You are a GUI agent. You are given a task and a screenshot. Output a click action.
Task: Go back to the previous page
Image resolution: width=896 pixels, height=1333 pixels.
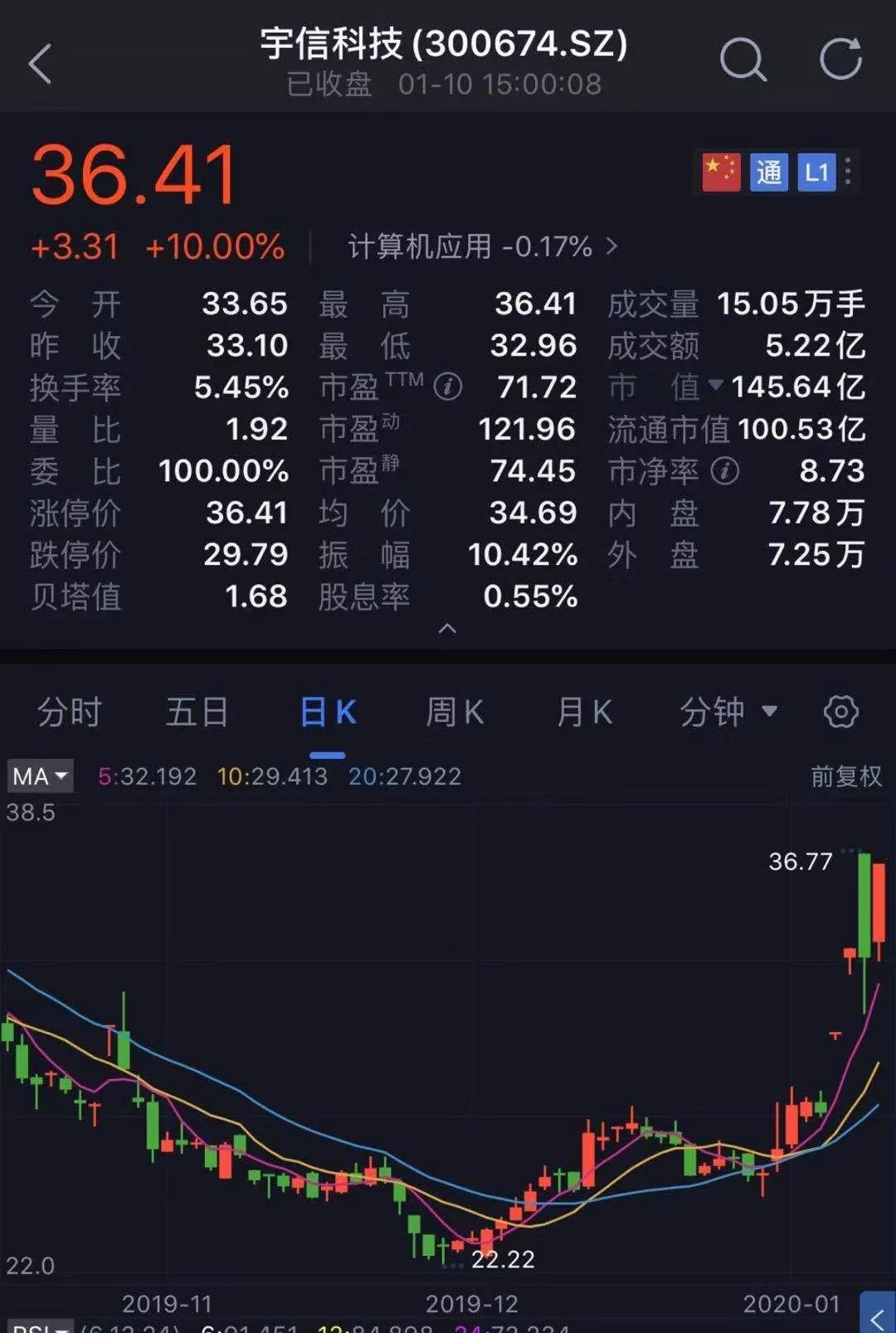40,64
